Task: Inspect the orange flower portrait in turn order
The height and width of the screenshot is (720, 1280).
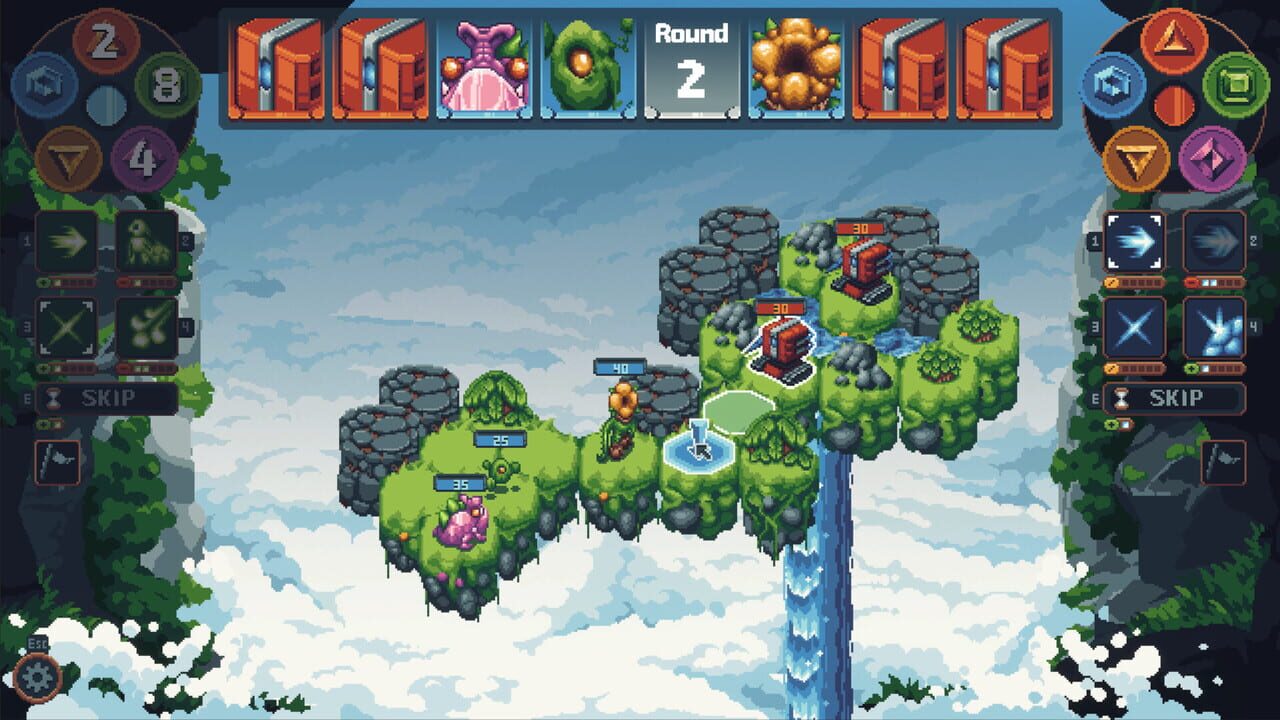Action: coord(796,68)
